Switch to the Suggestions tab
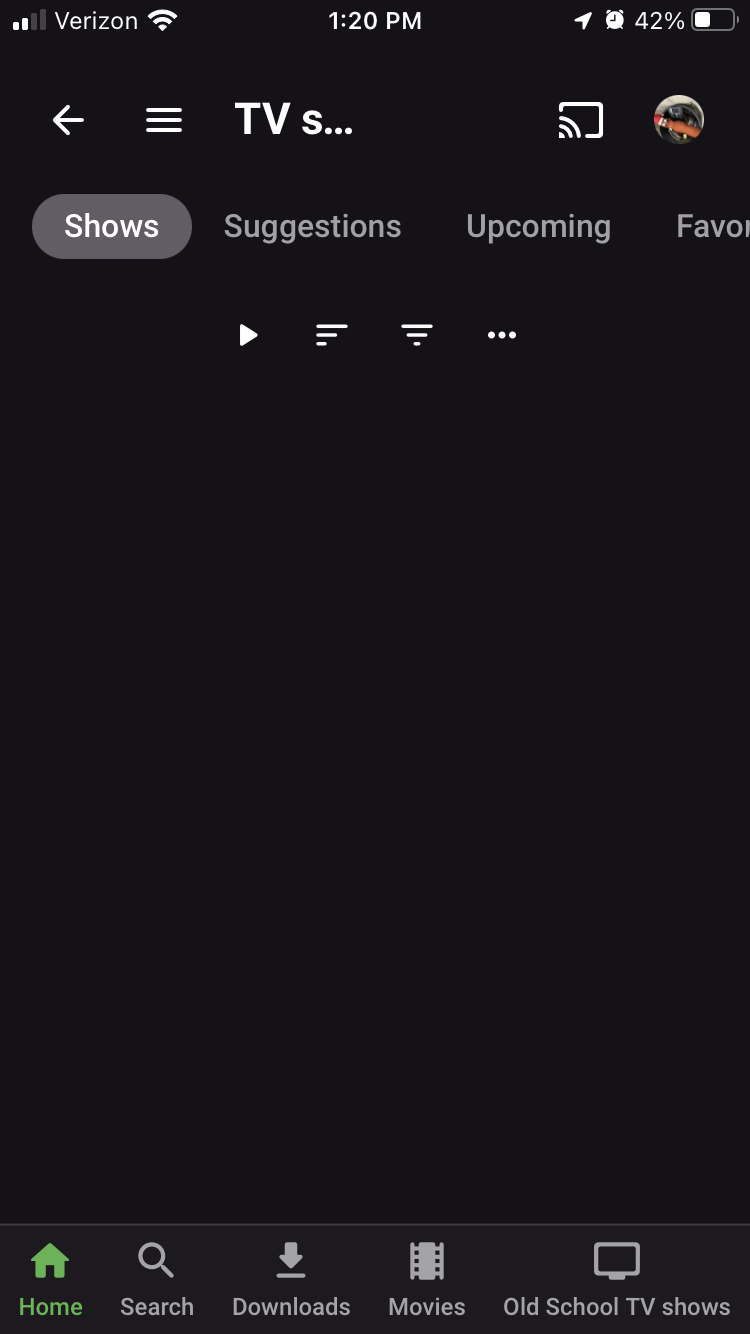 pyautogui.click(x=312, y=227)
